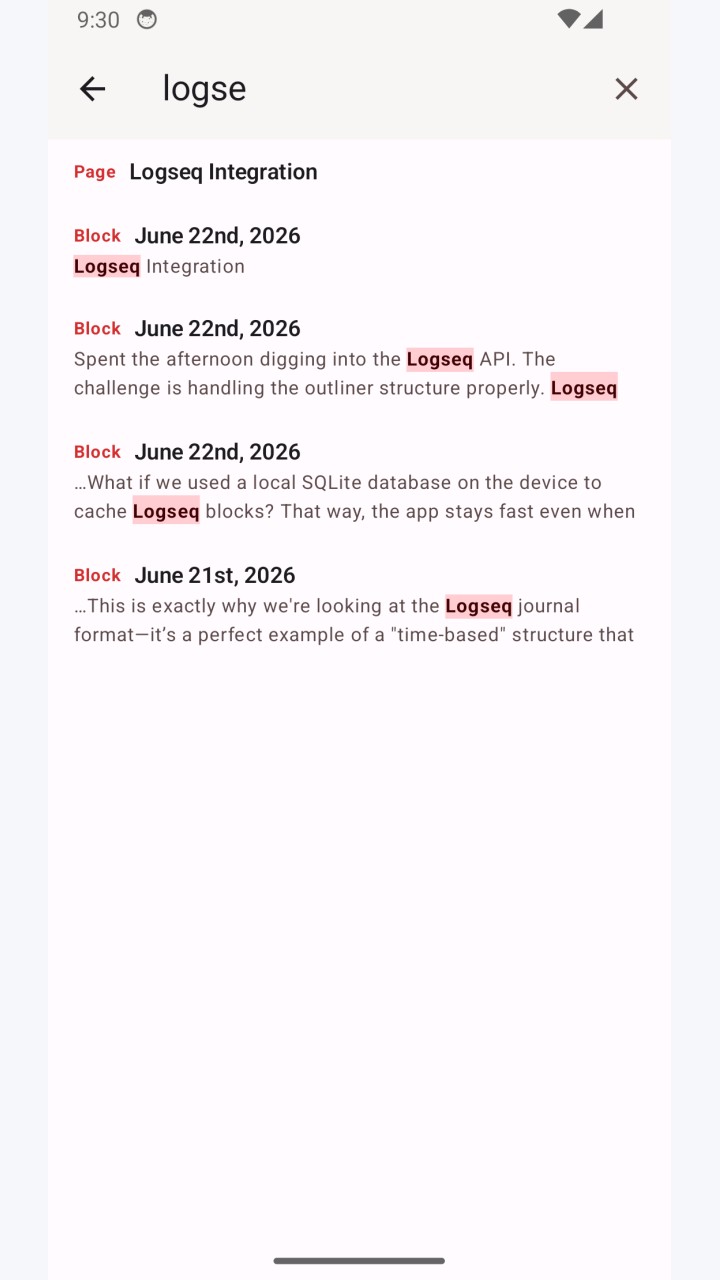Go back from the search screen
Image resolution: width=720 pixels, height=1280 pixels.
(92, 89)
